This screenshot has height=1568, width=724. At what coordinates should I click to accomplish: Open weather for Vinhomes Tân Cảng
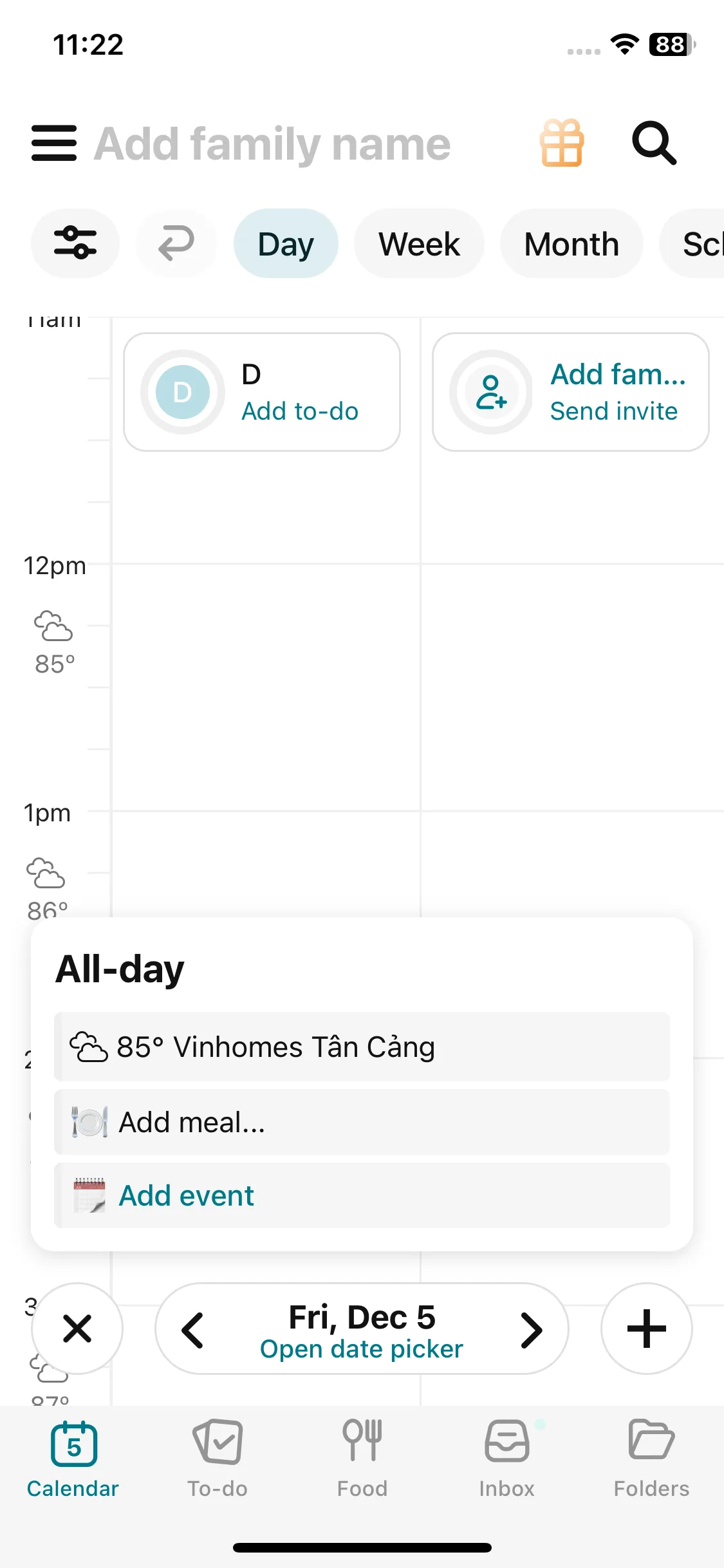pos(362,1047)
